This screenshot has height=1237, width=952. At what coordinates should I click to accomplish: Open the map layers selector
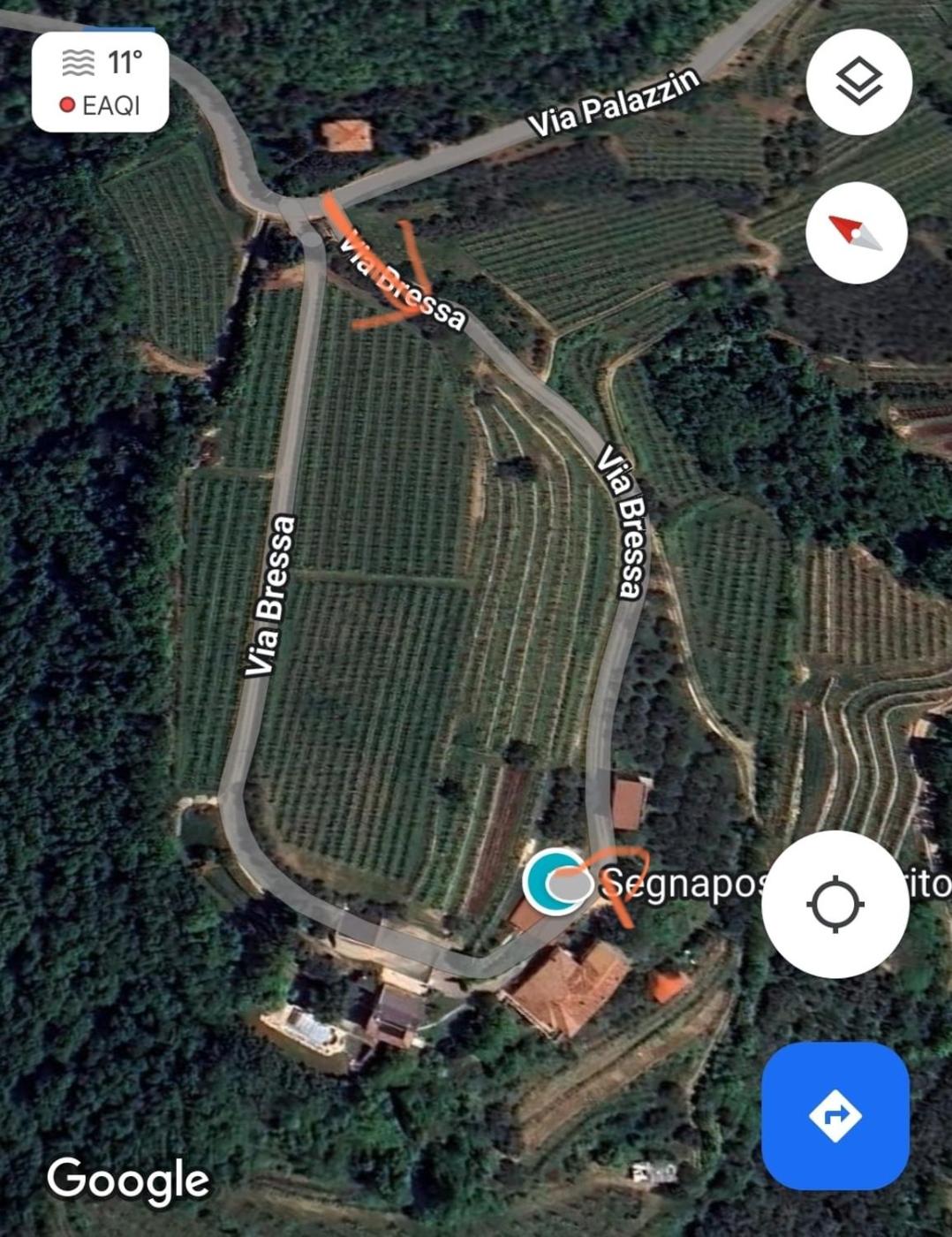click(858, 82)
